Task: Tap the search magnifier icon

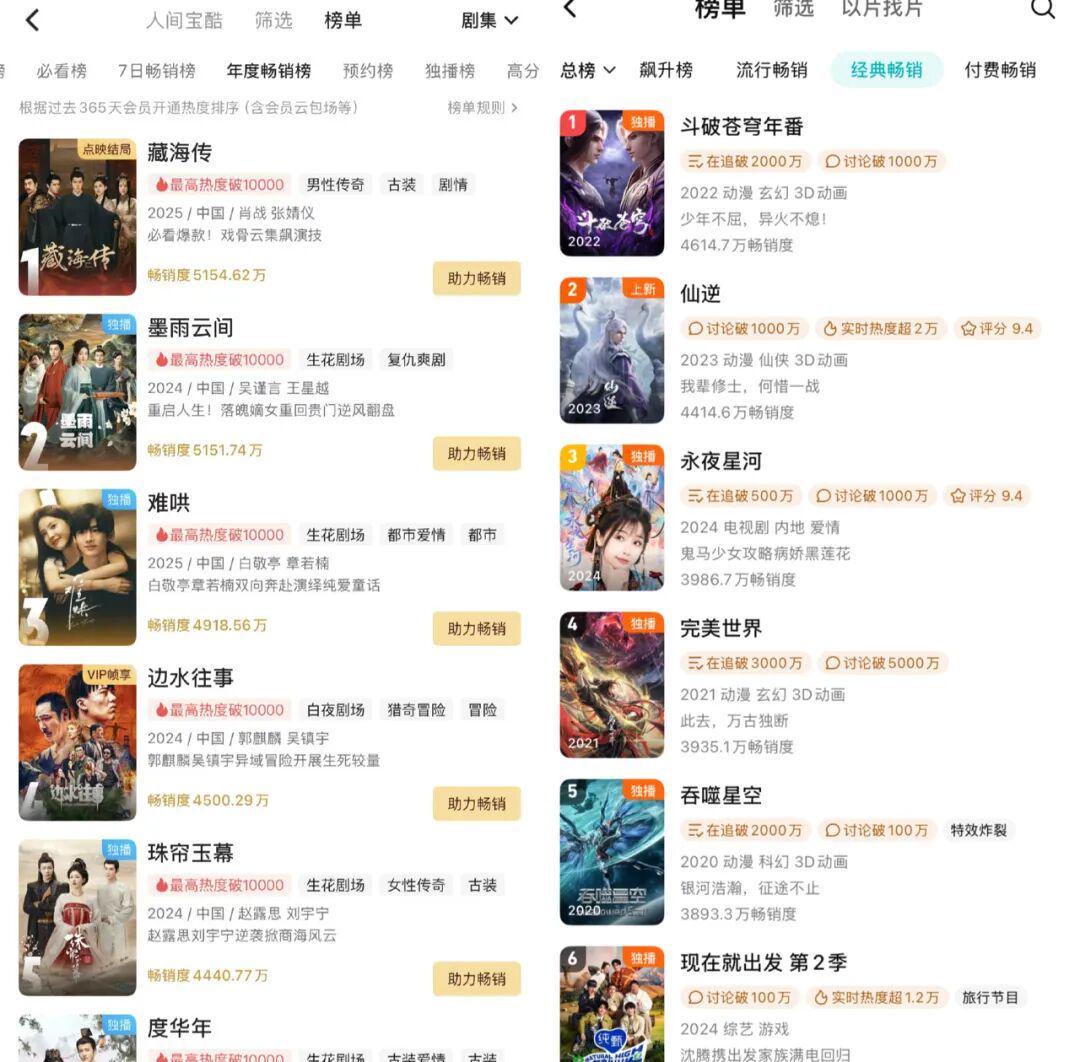Action: pos(1043,9)
